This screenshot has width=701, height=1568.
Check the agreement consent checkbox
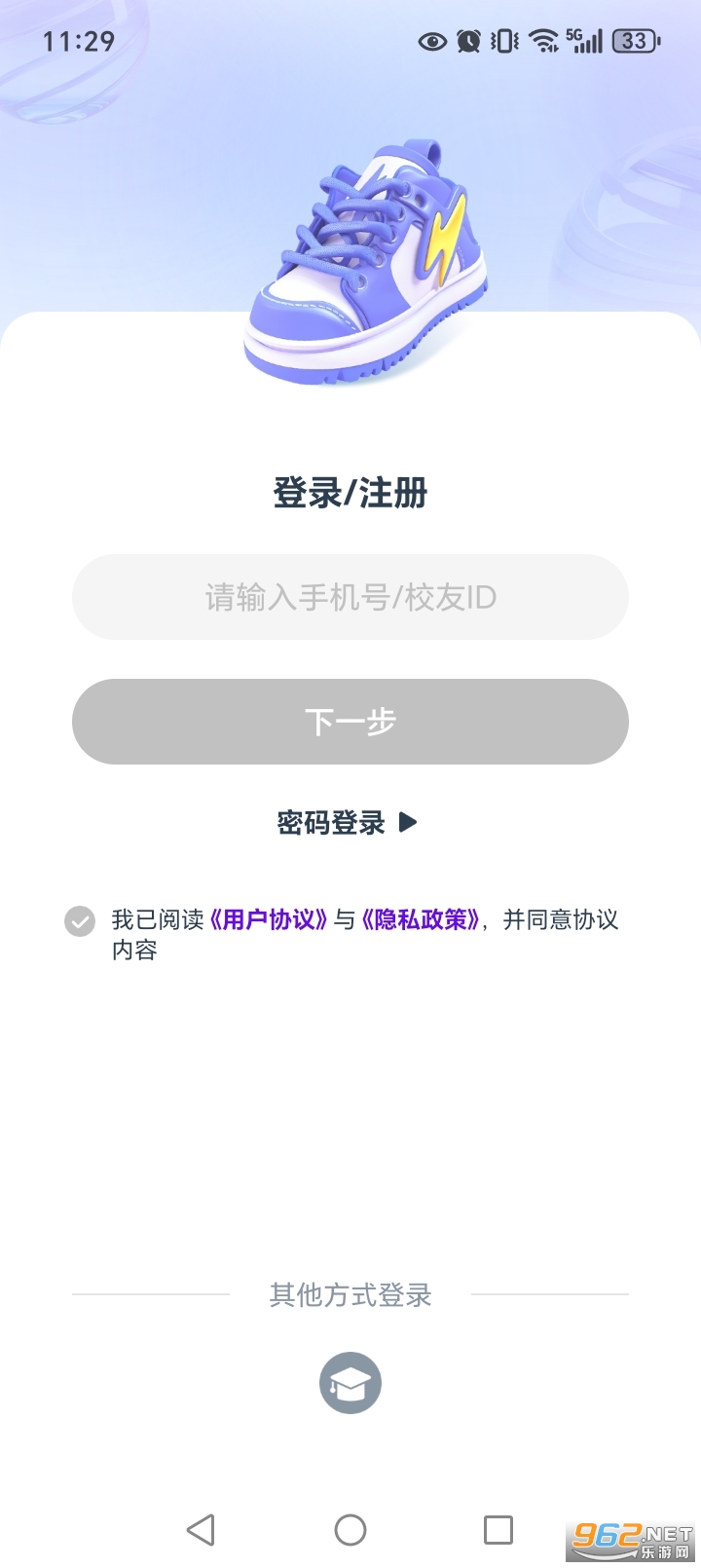click(x=79, y=920)
